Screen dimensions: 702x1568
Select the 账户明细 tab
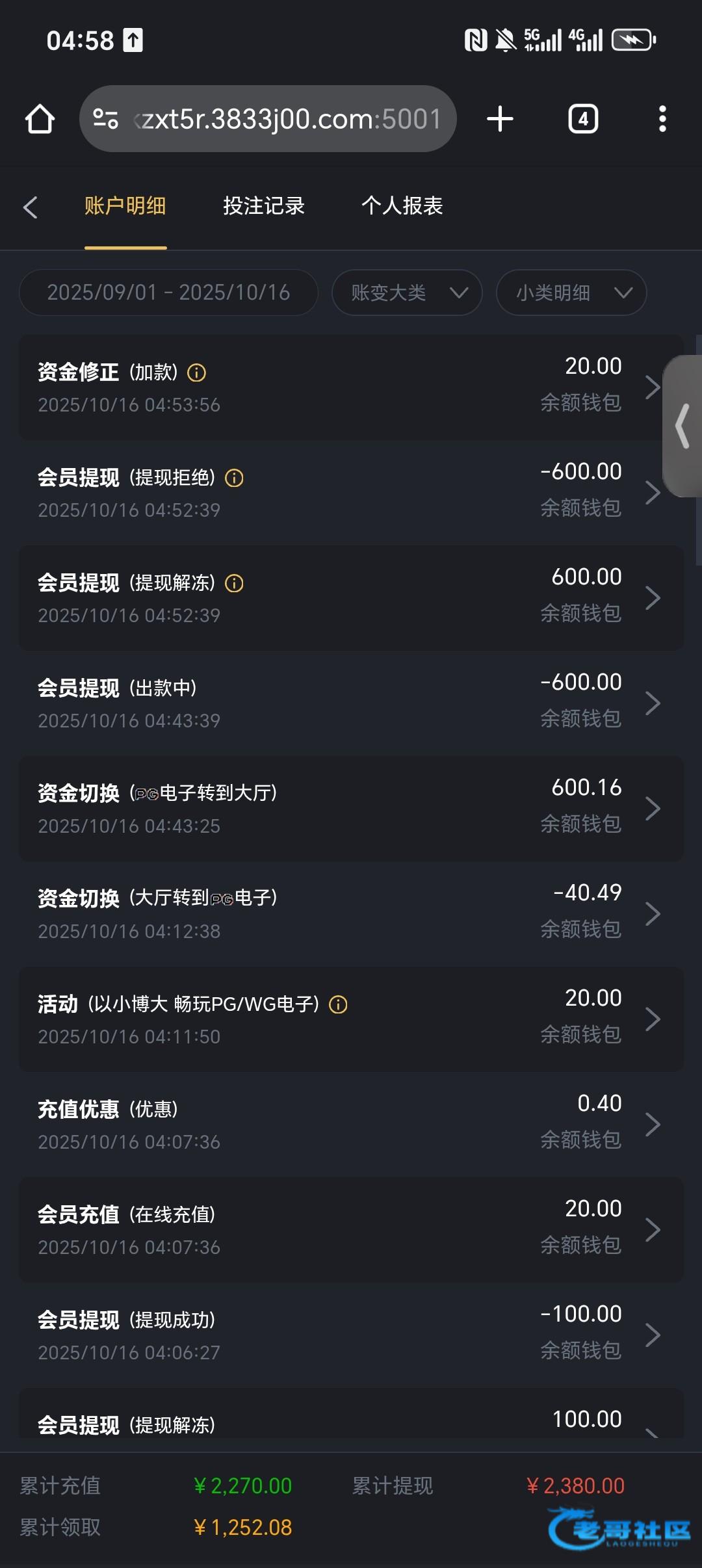pos(125,206)
